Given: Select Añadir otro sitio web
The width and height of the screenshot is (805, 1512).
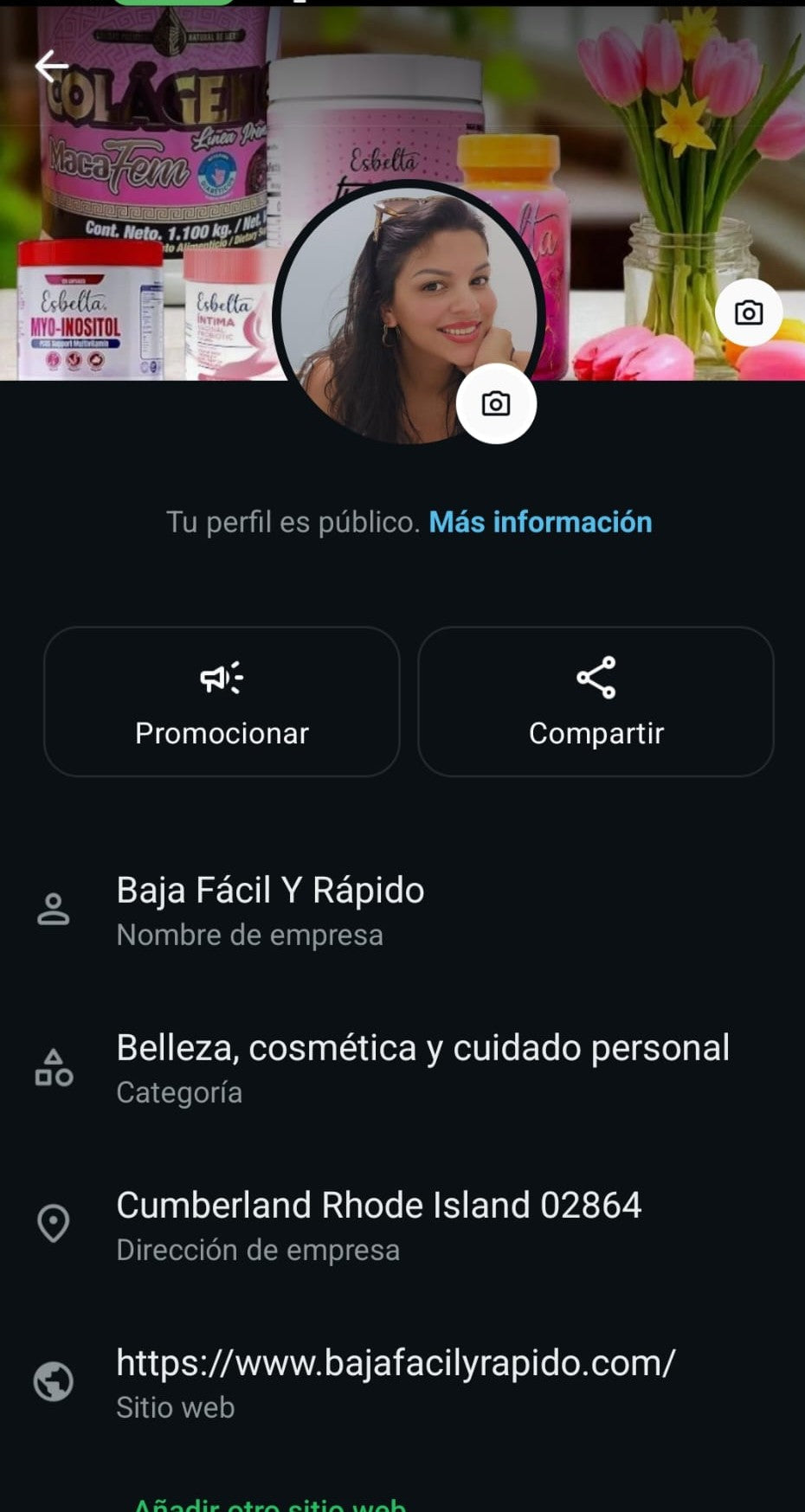Looking at the screenshot, I should 270,1503.
